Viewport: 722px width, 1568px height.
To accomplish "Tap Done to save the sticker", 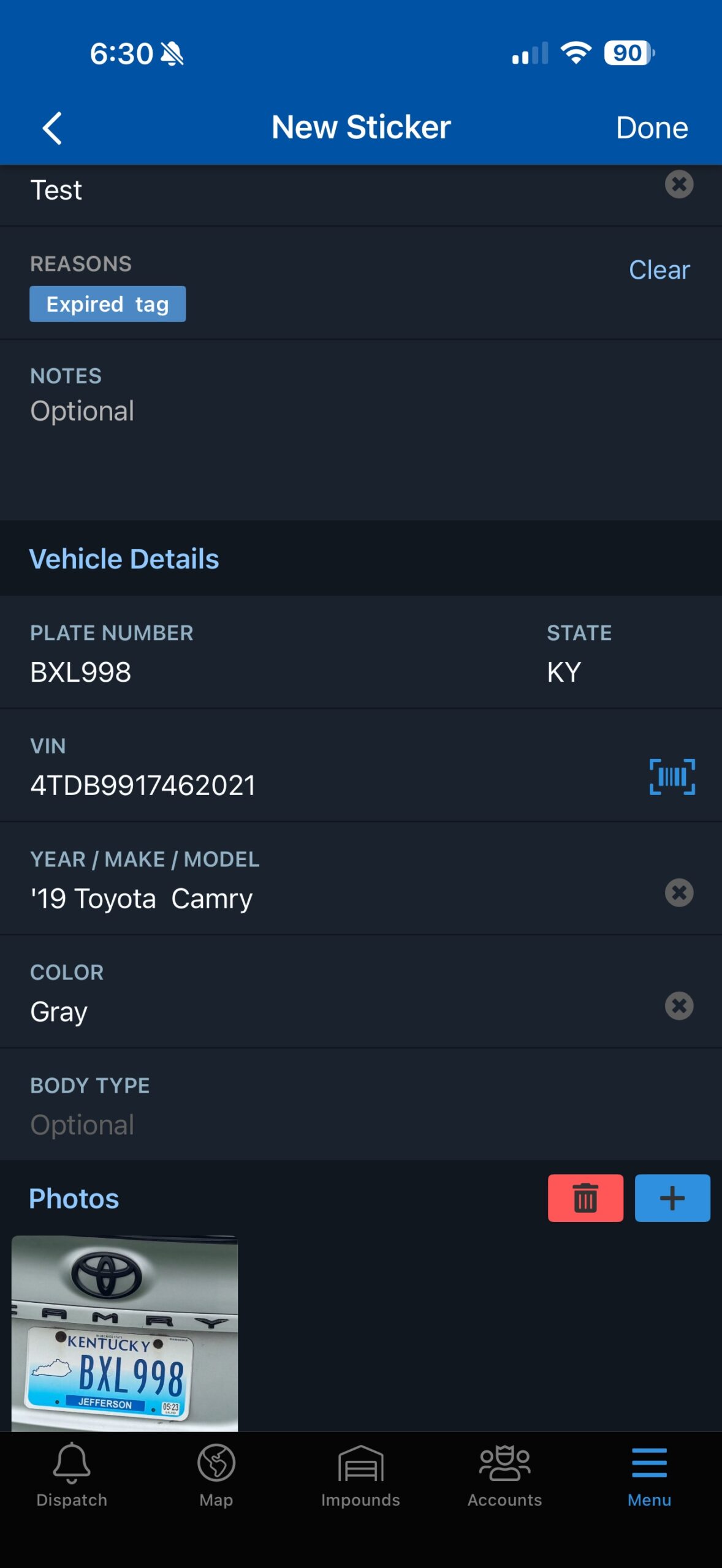I will pos(653,127).
